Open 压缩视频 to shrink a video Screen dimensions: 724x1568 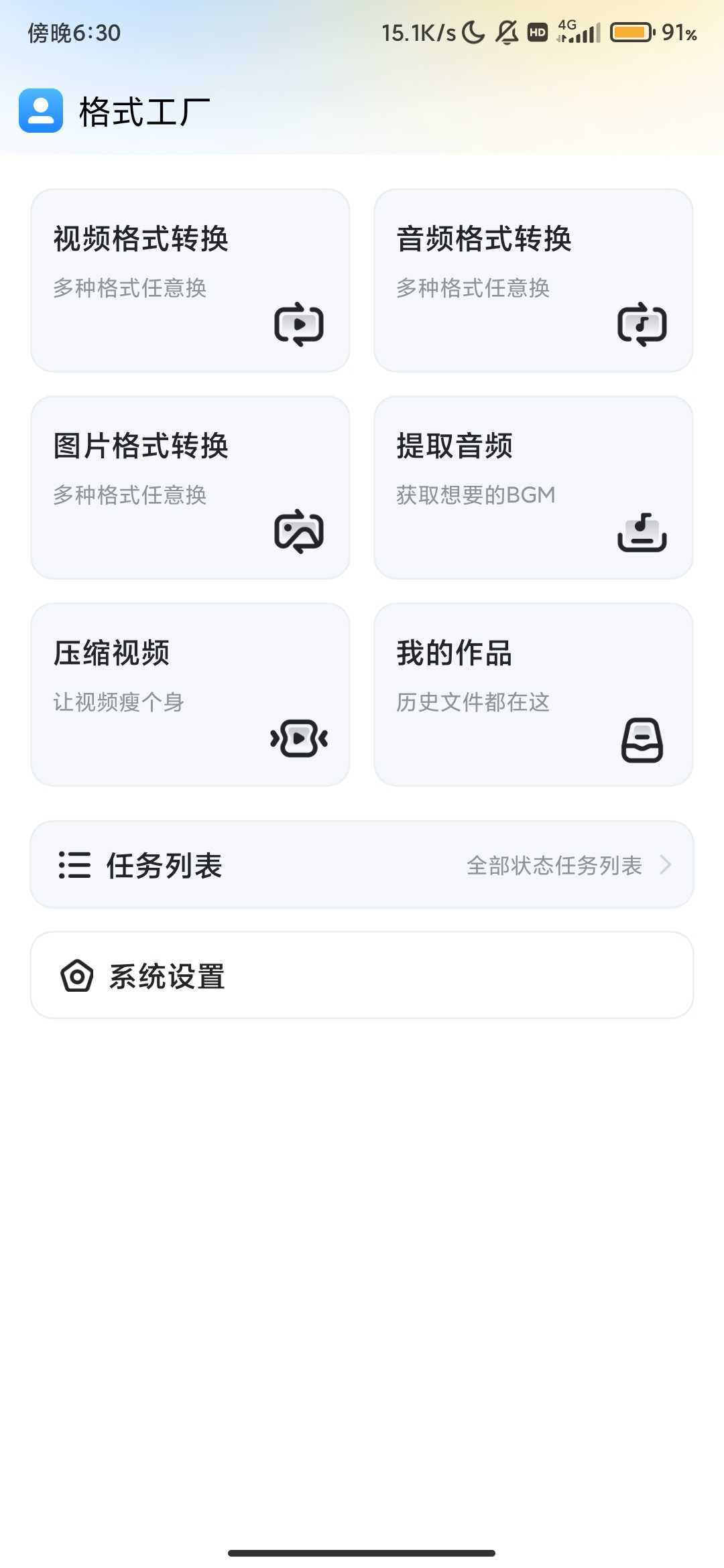click(x=190, y=694)
